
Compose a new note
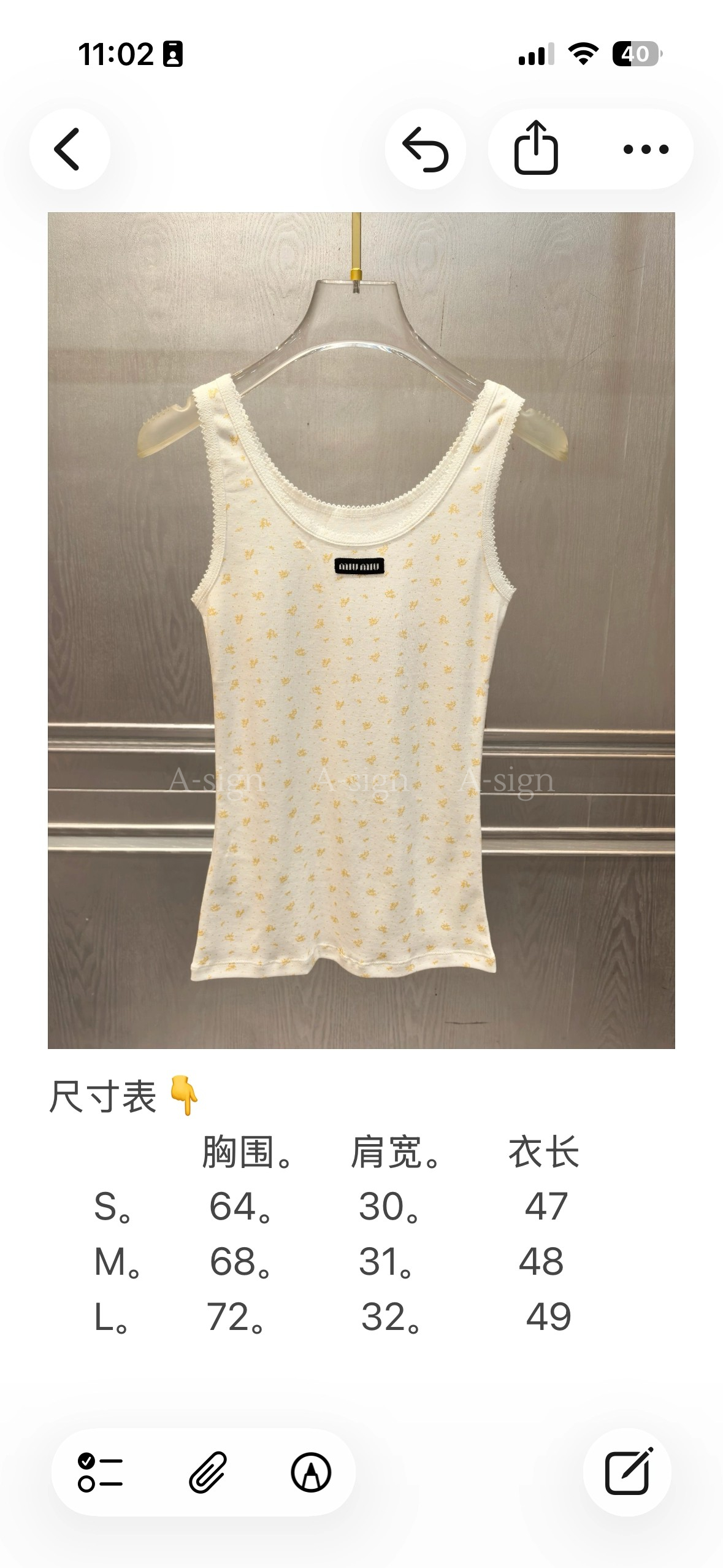click(628, 1472)
